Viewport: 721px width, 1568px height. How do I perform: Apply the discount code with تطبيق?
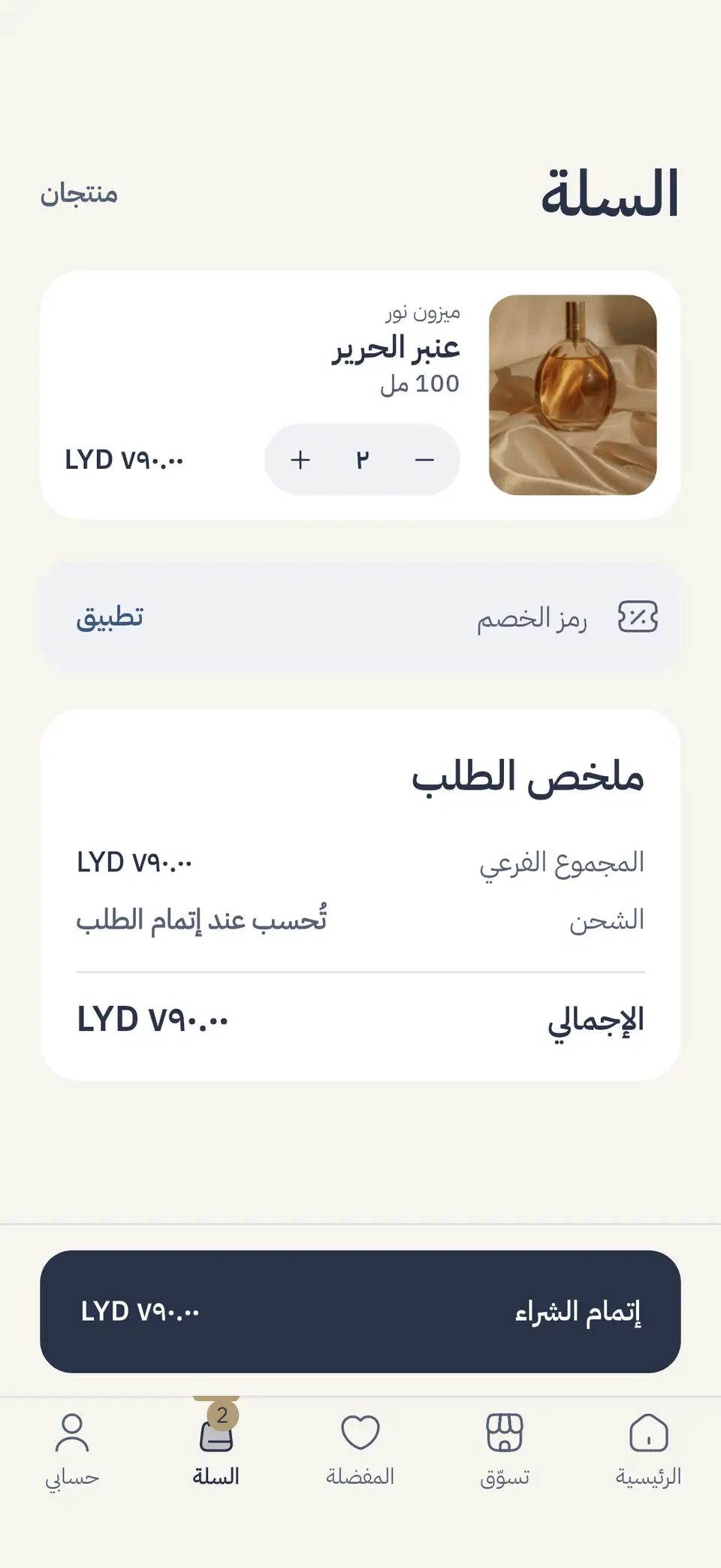(x=110, y=618)
